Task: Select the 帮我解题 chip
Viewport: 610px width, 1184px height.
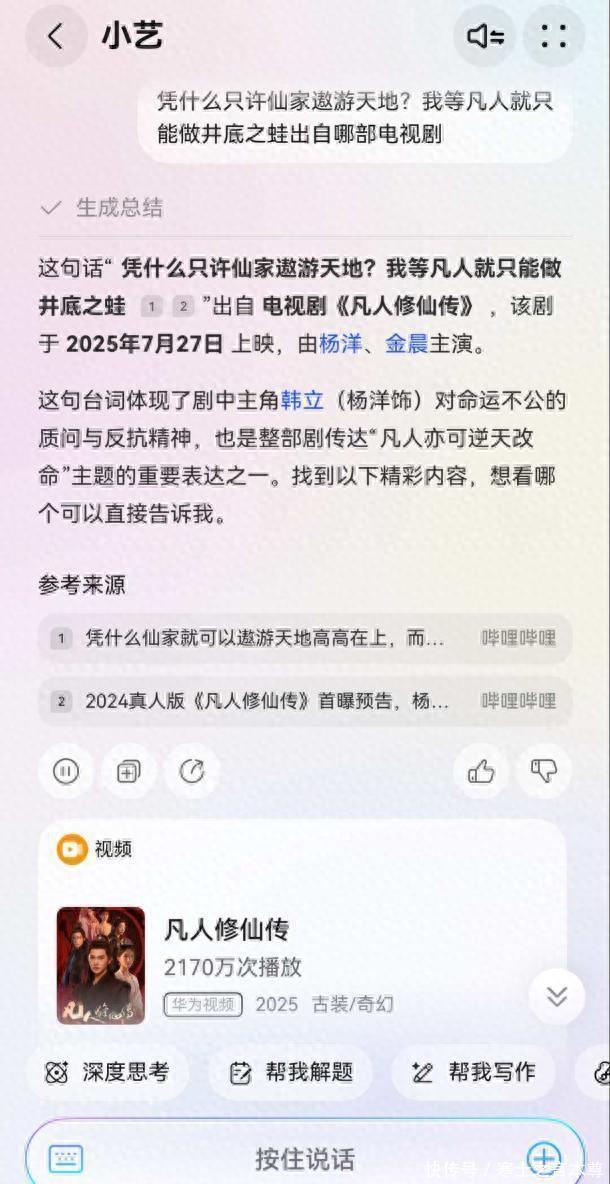Action: pyautogui.click(x=291, y=1073)
